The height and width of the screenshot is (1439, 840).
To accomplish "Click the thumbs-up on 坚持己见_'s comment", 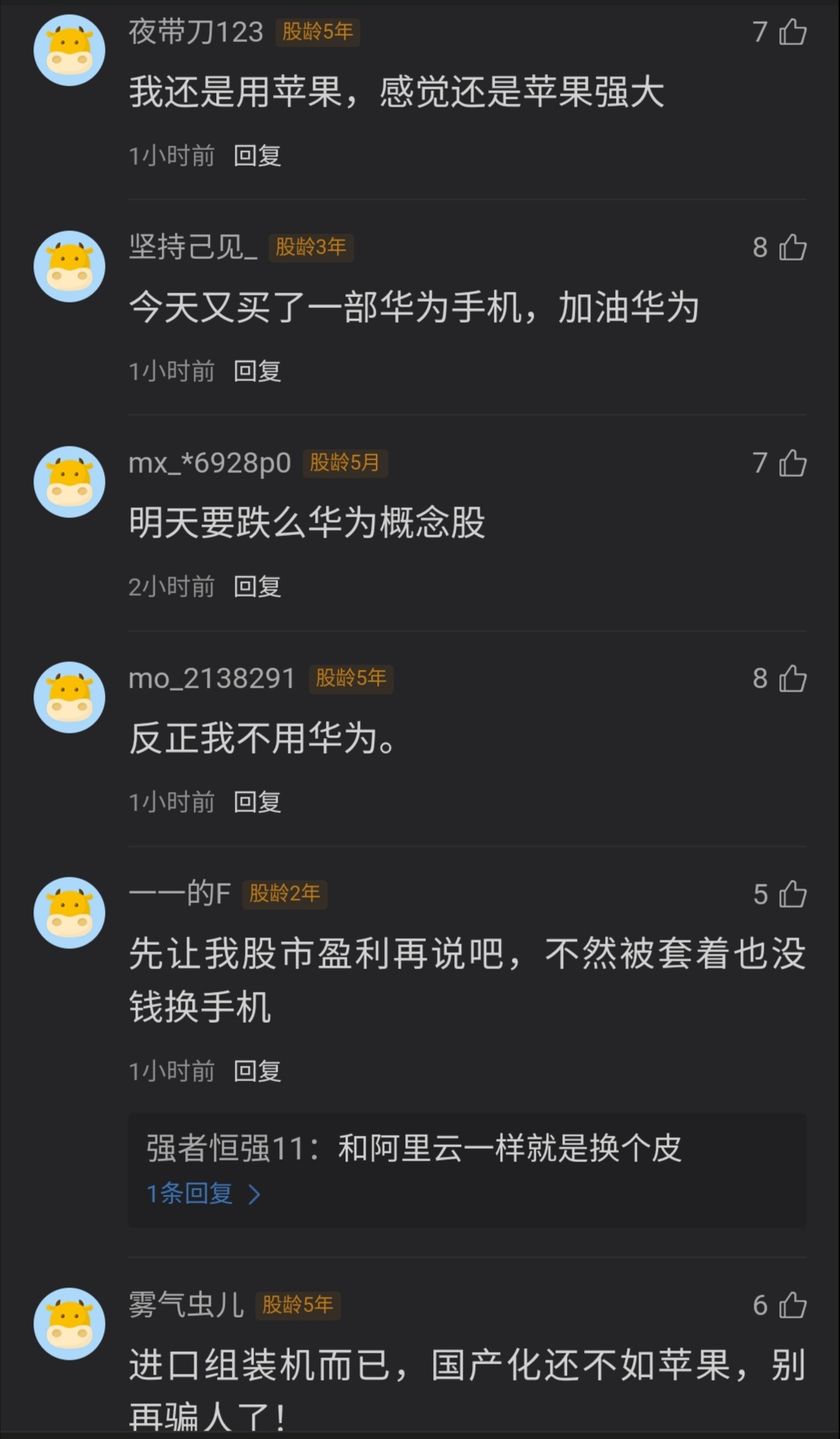I will click(x=792, y=247).
